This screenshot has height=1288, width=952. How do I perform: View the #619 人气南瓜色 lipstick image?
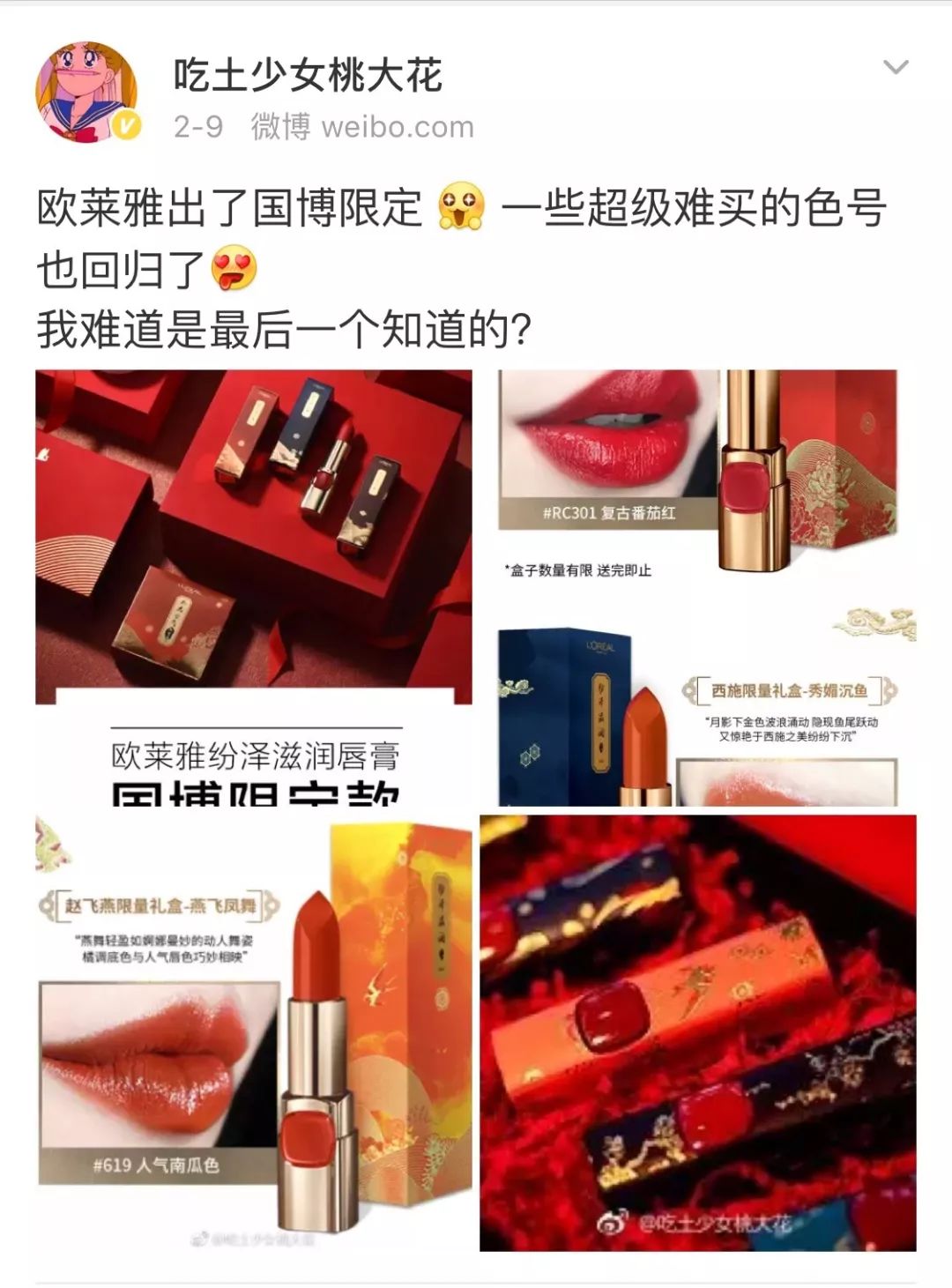coord(254,1031)
